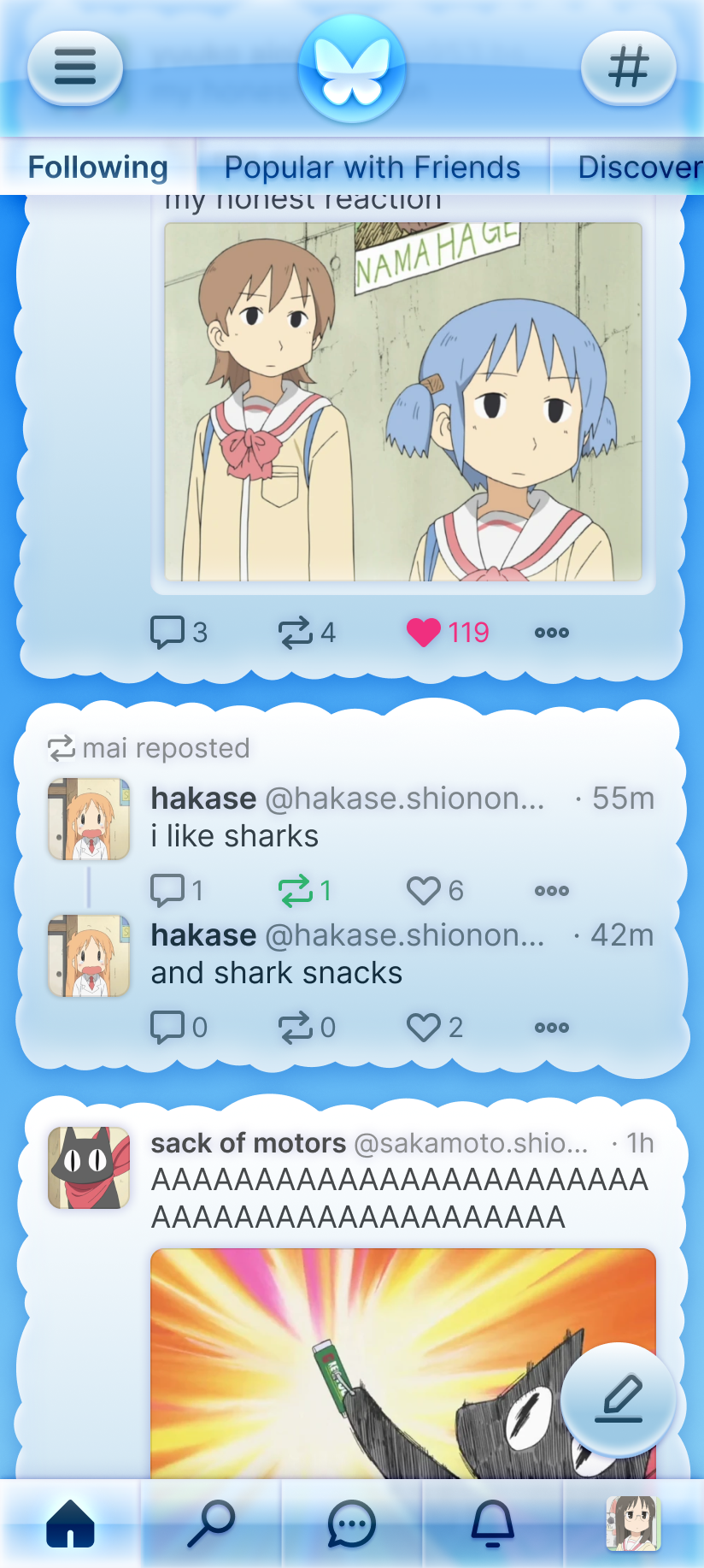Screen dimensions: 704x1568
Task: Undo repost of 'i like sharks'
Action: [x=296, y=891]
